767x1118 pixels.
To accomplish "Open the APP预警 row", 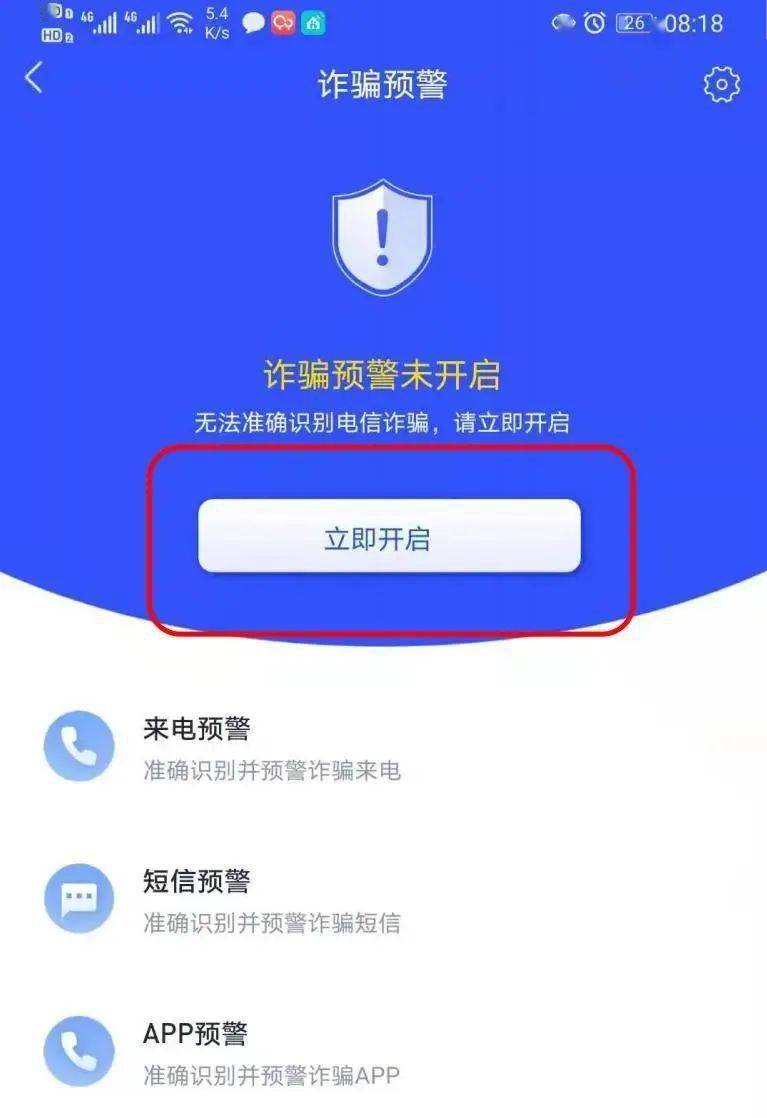I will tap(272, 1052).
